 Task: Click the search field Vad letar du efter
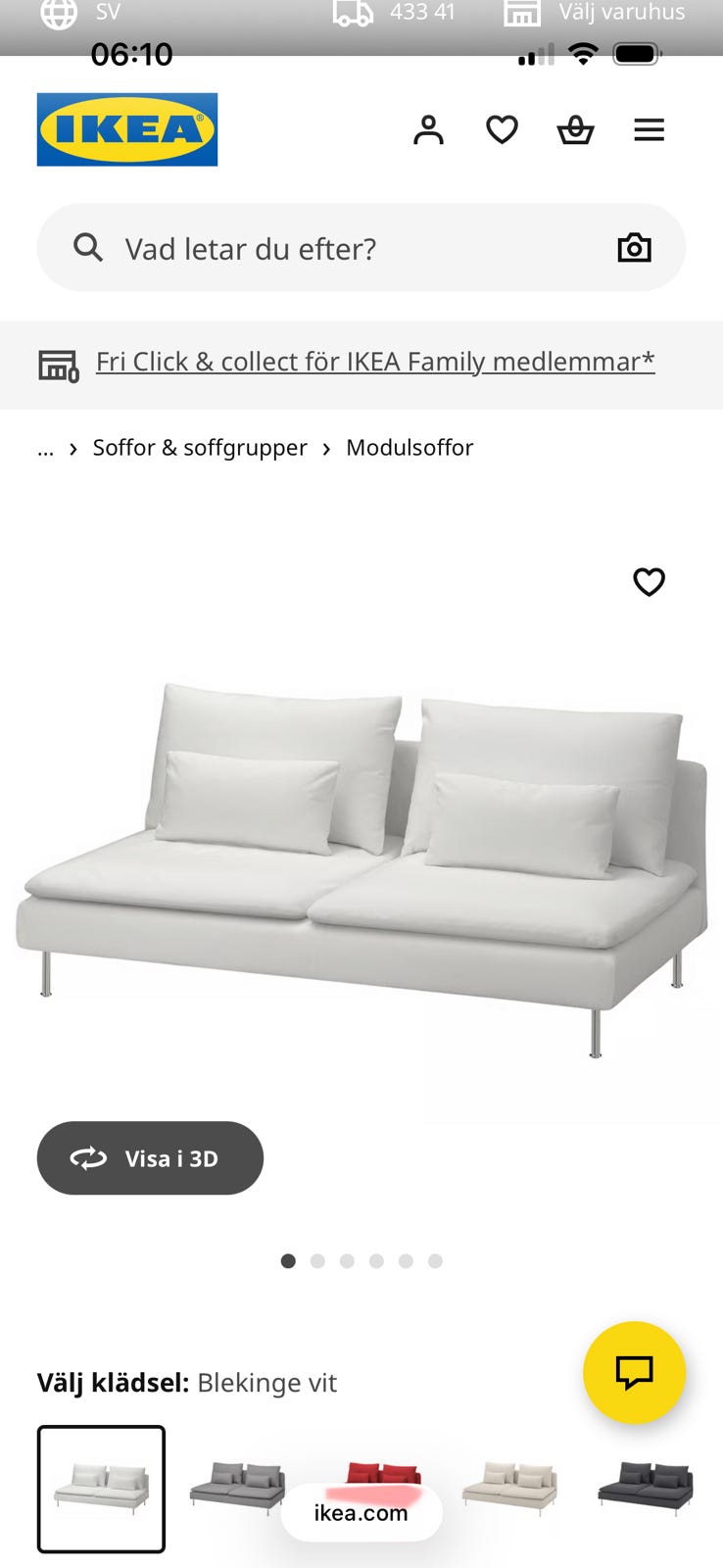coord(294,247)
